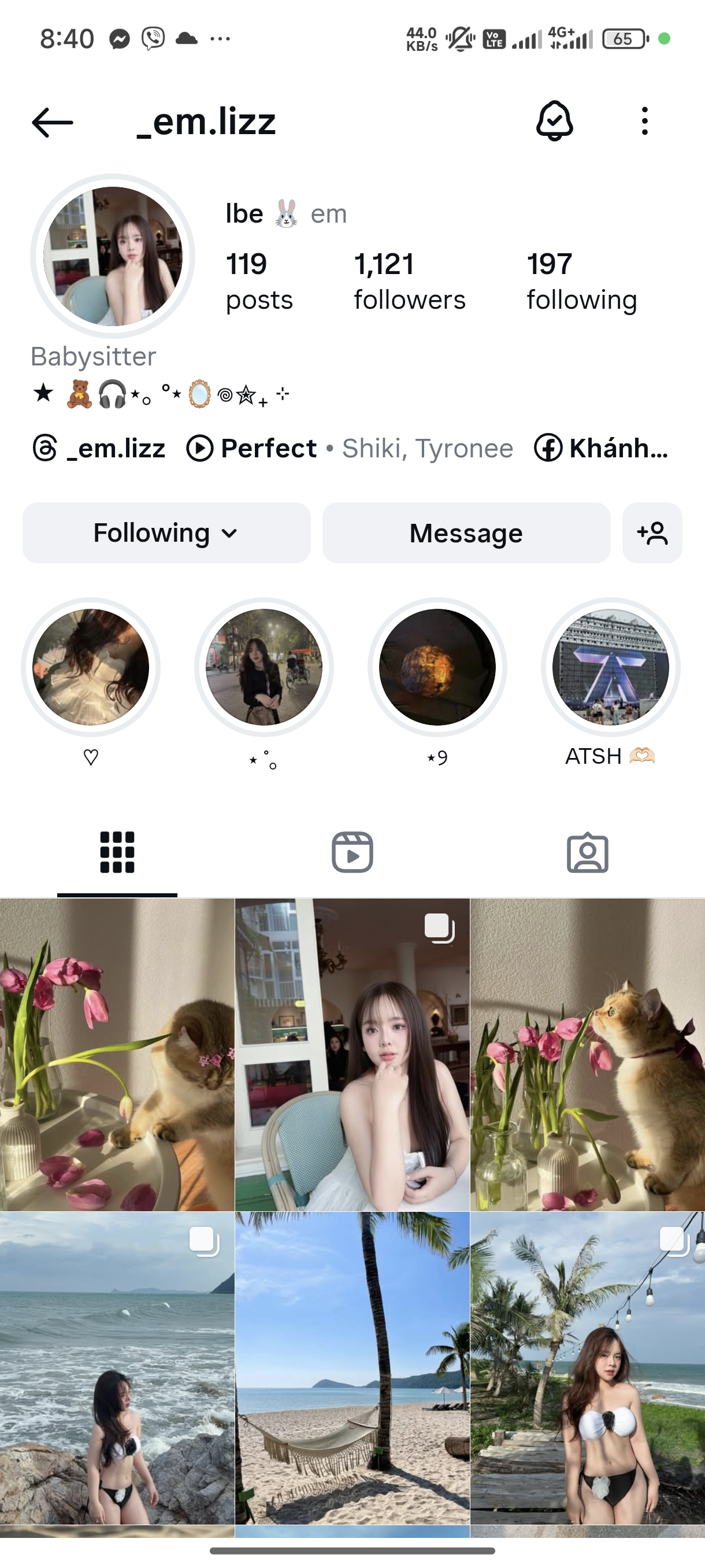Switch to the tagged photos tab

588,852
